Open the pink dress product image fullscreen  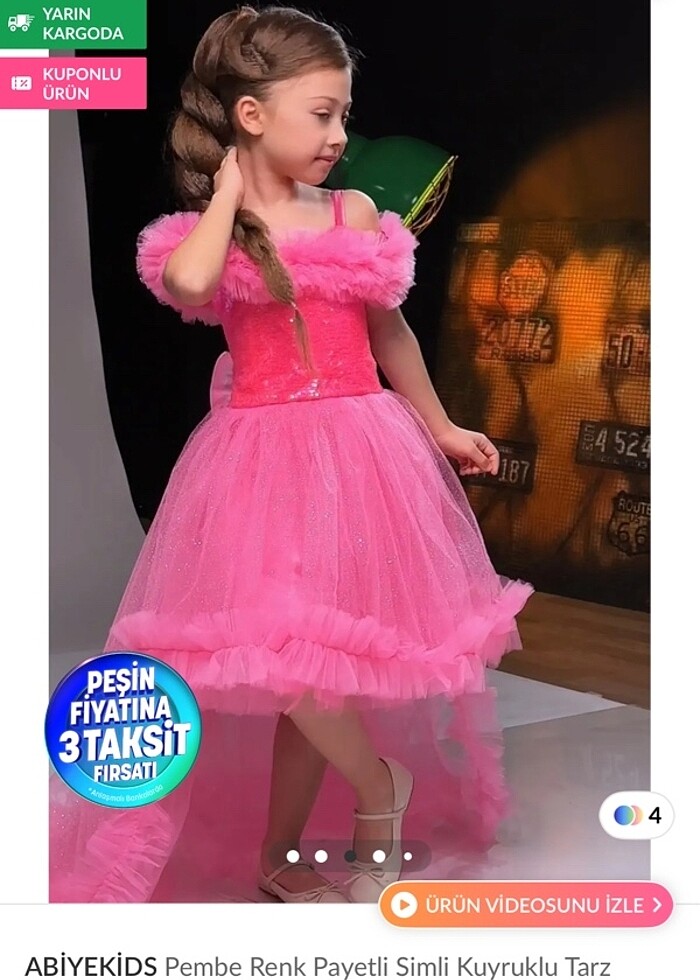pyautogui.click(x=350, y=450)
